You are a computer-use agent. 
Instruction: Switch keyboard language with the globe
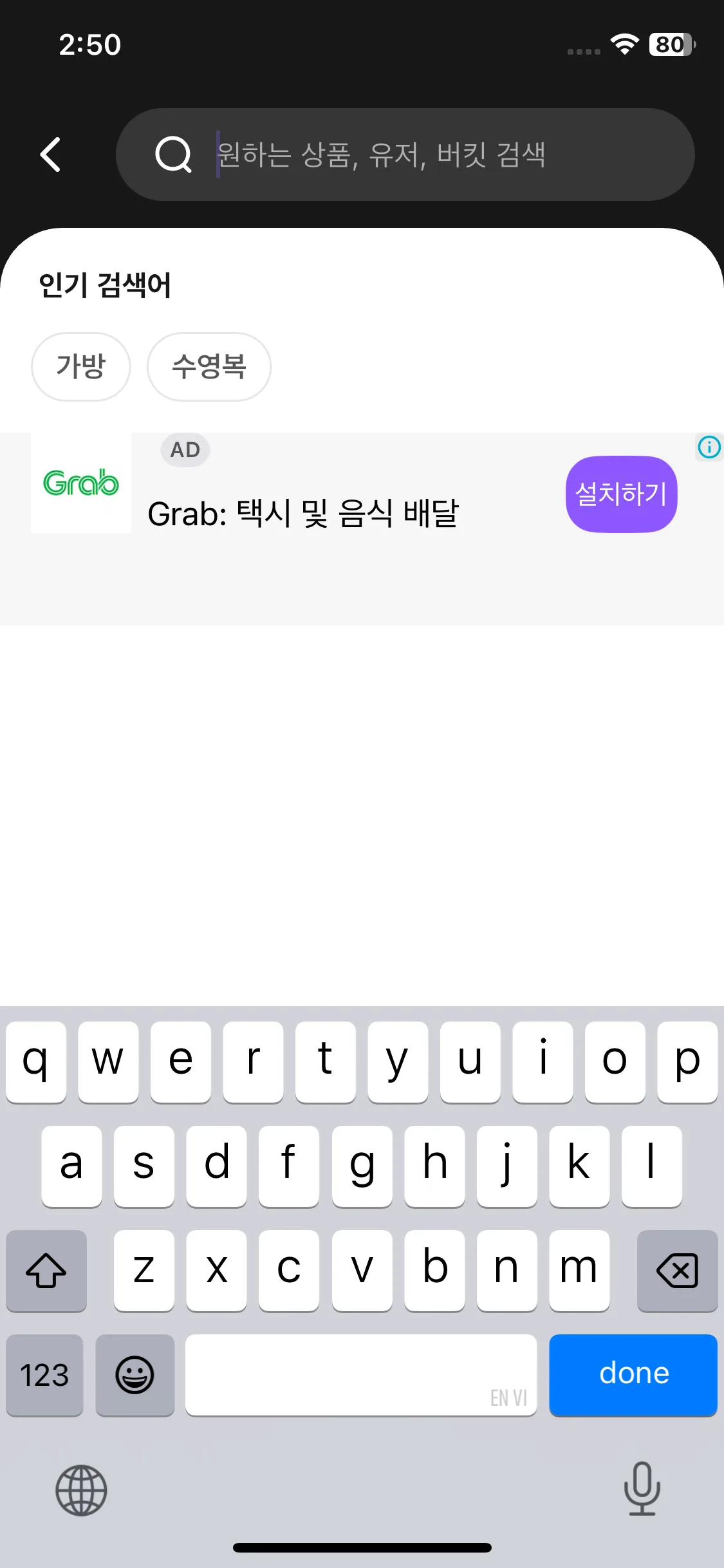tap(81, 1490)
